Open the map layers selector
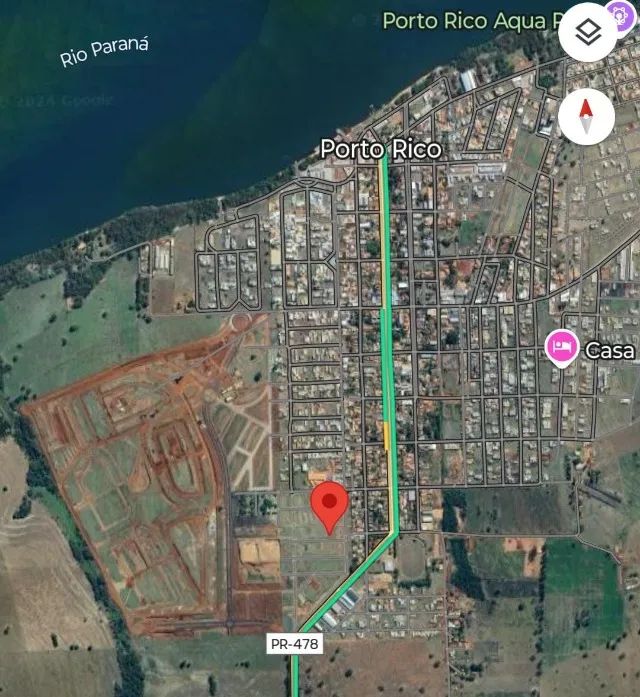The image size is (640, 697). pos(589,35)
